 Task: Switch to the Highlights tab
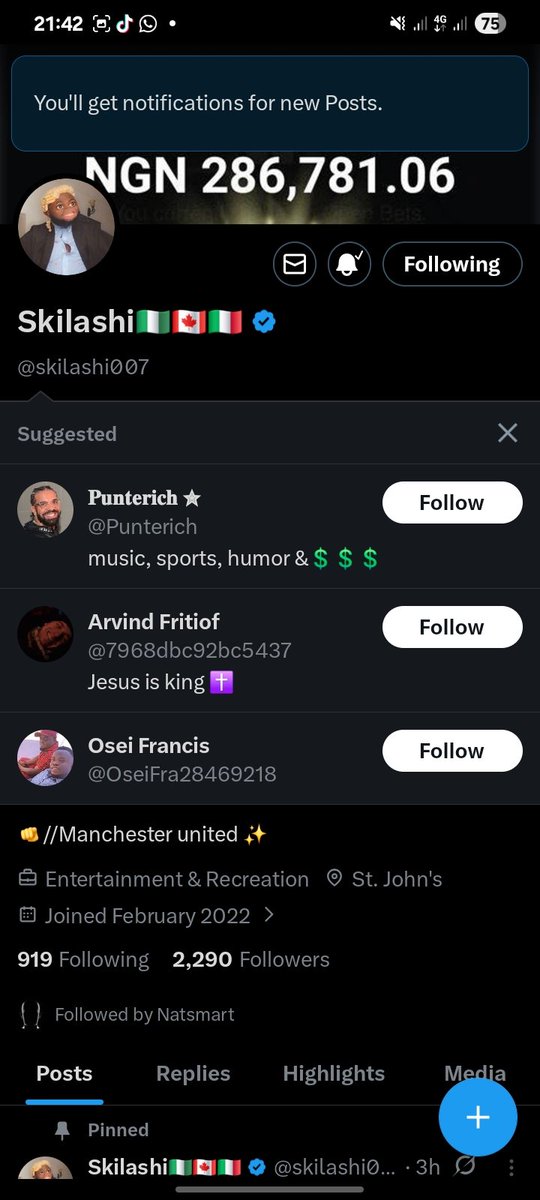pos(334,1073)
